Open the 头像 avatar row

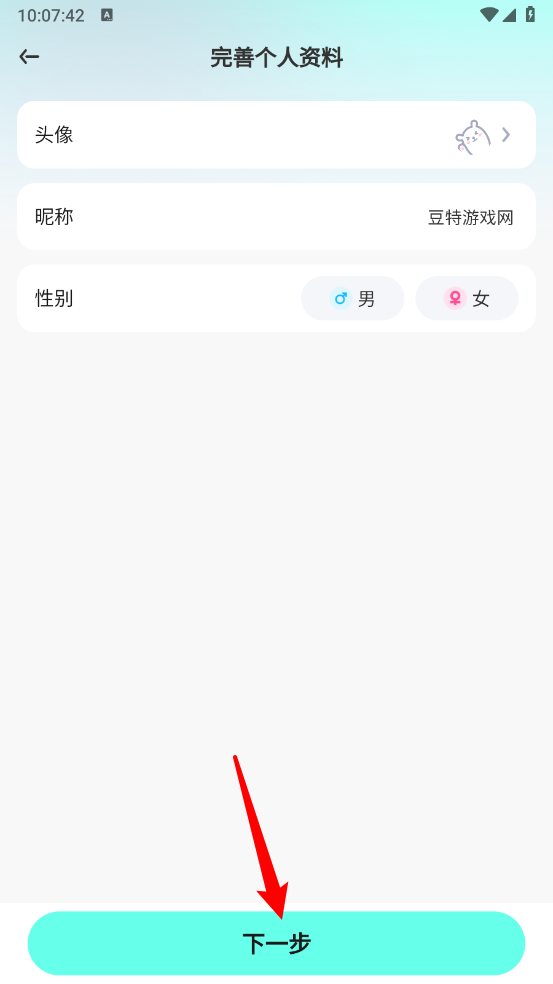(x=276, y=135)
